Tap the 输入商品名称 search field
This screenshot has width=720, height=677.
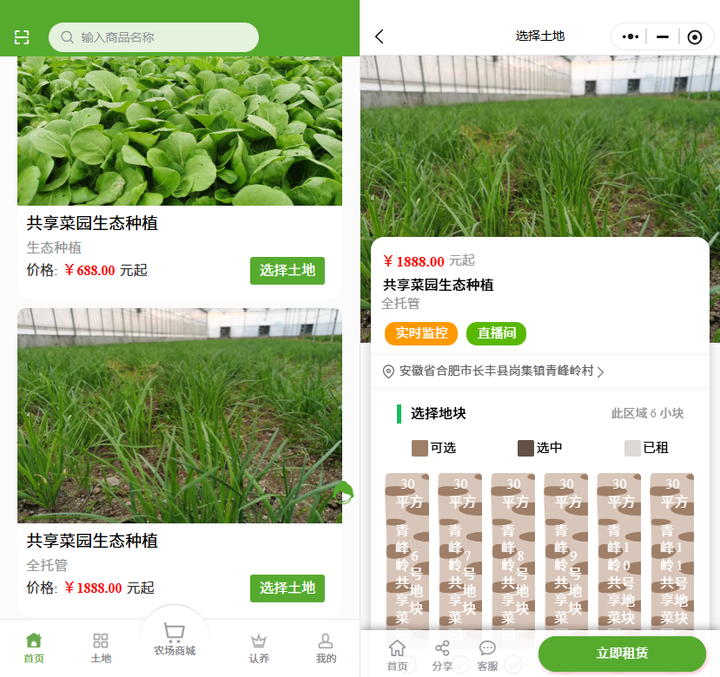coord(154,37)
